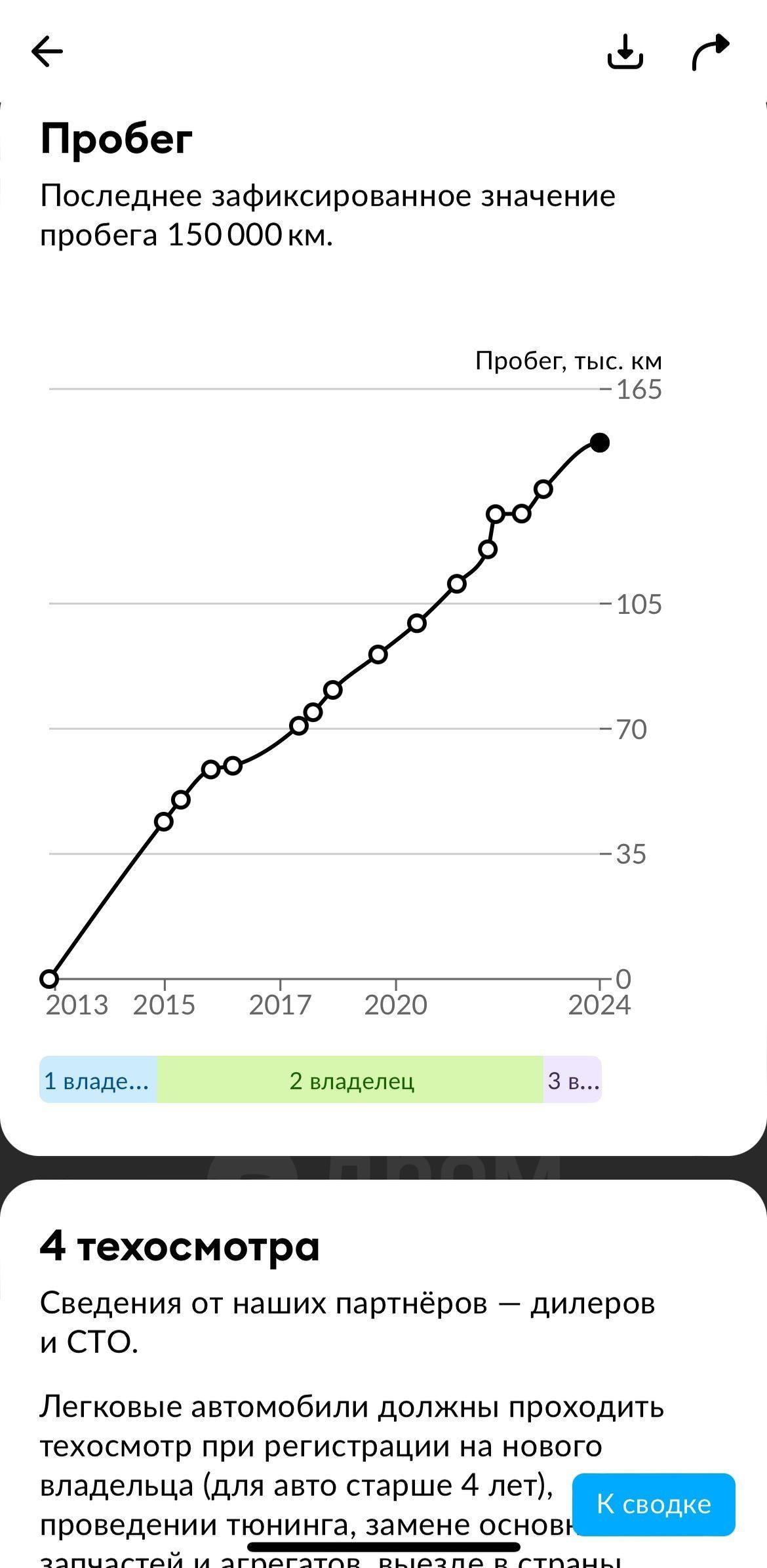Image resolution: width=767 pixels, height=1568 pixels.
Task: Tap the filled 2024 mileage point
Action: 600,443
